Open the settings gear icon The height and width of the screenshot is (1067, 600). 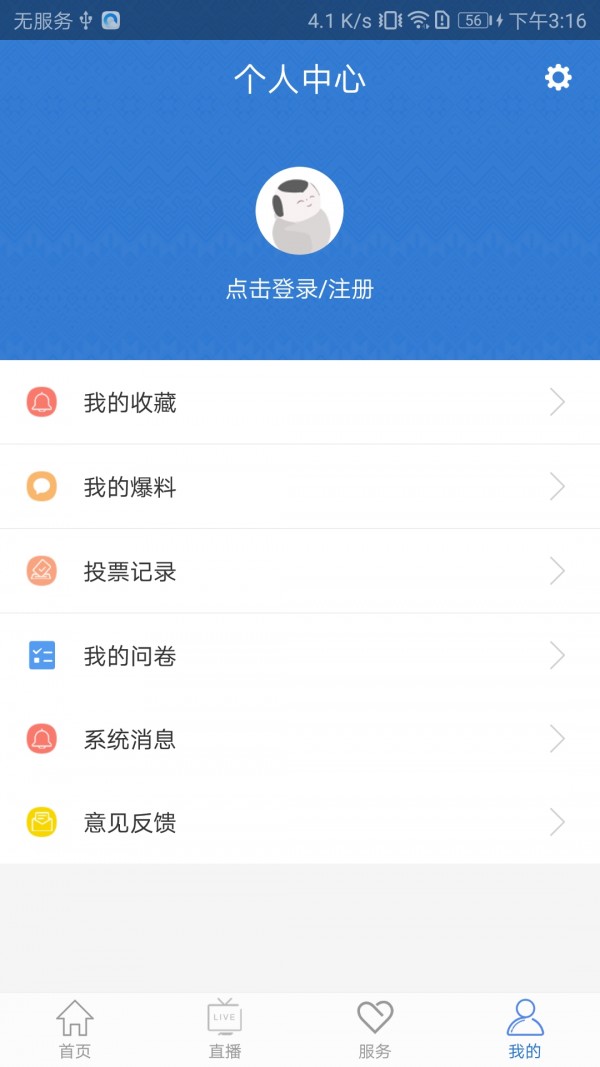558,78
